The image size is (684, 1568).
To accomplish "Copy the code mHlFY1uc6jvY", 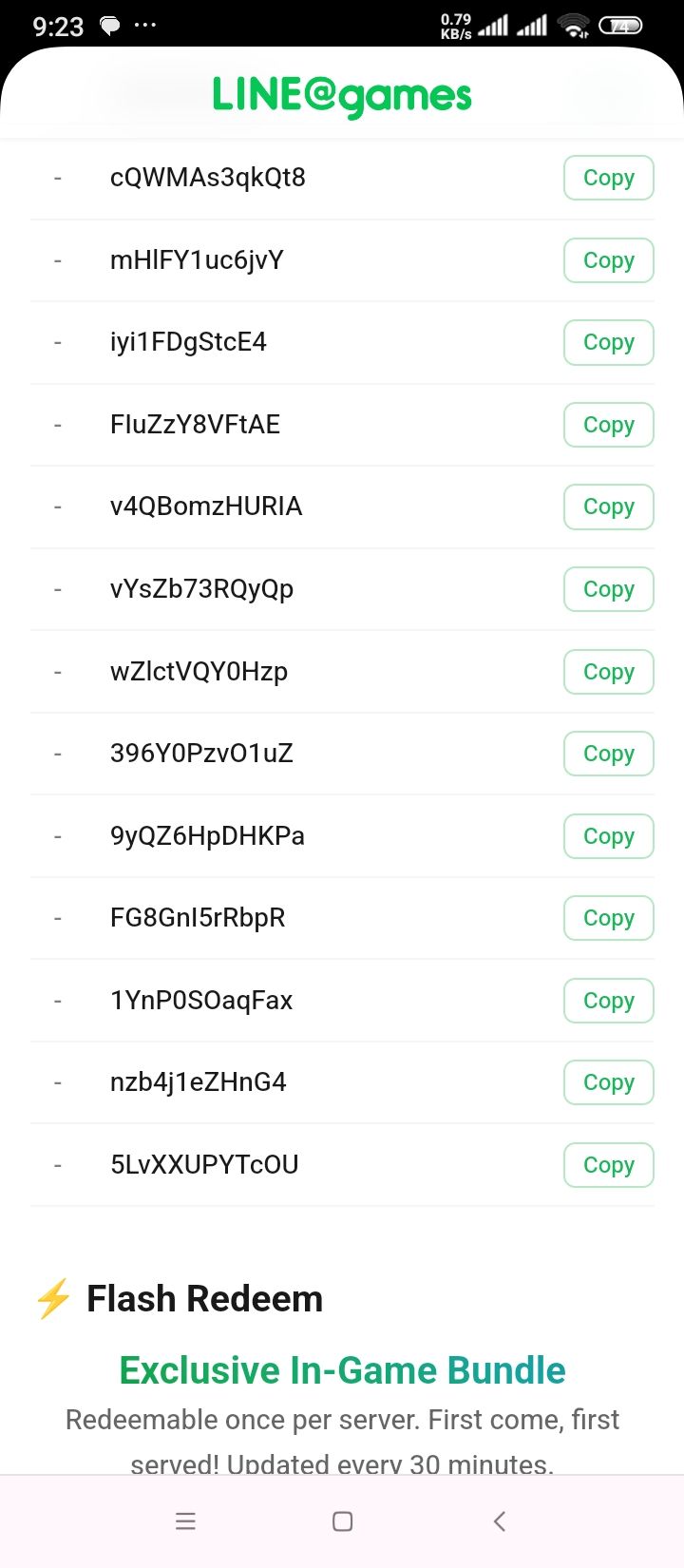I will point(608,259).
